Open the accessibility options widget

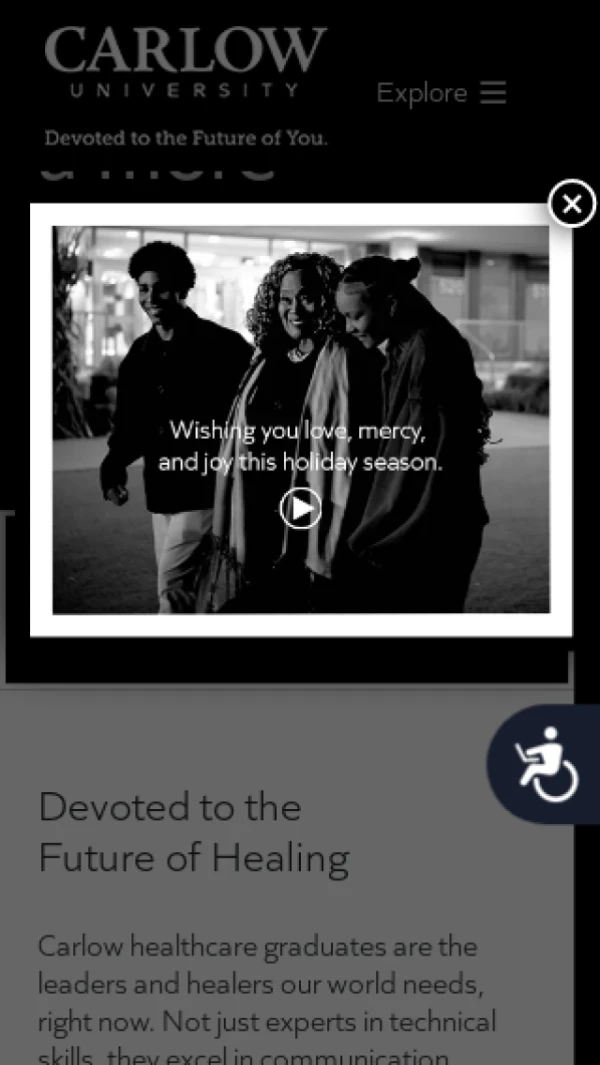(x=548, y=764)
